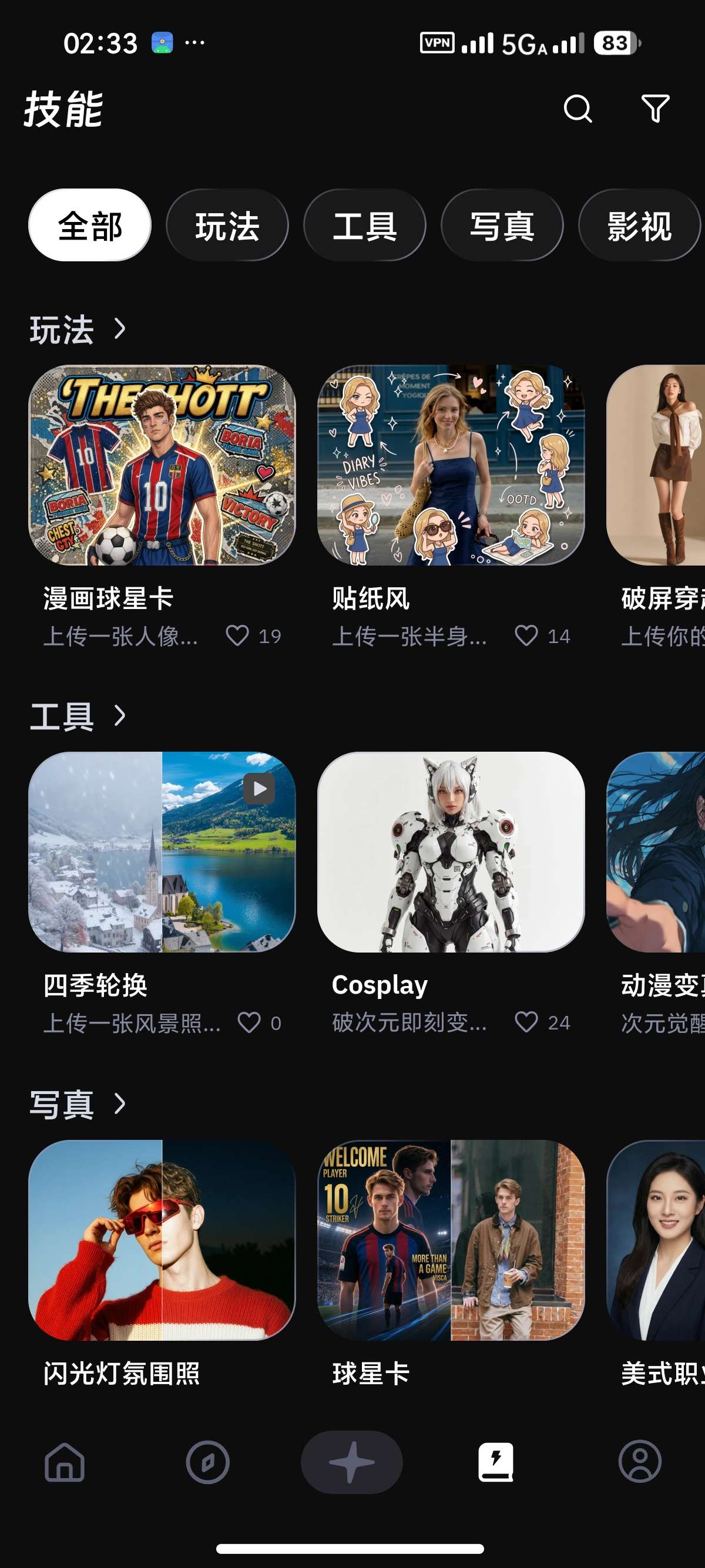Like the 贴纸风 skill
Screen dimensions: 705x1568
(526, 635)
